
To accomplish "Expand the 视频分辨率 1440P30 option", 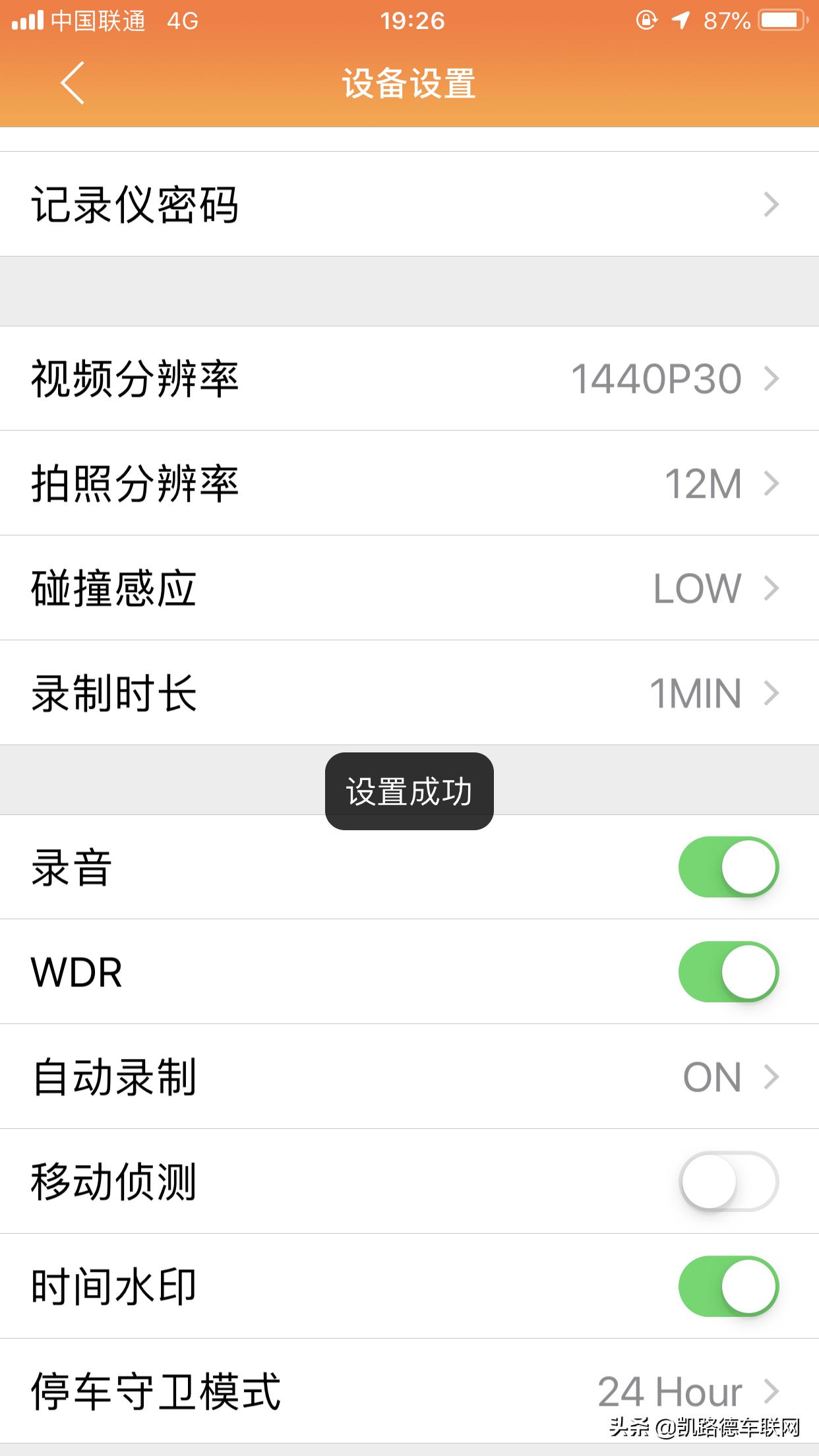I will (409, 379).
